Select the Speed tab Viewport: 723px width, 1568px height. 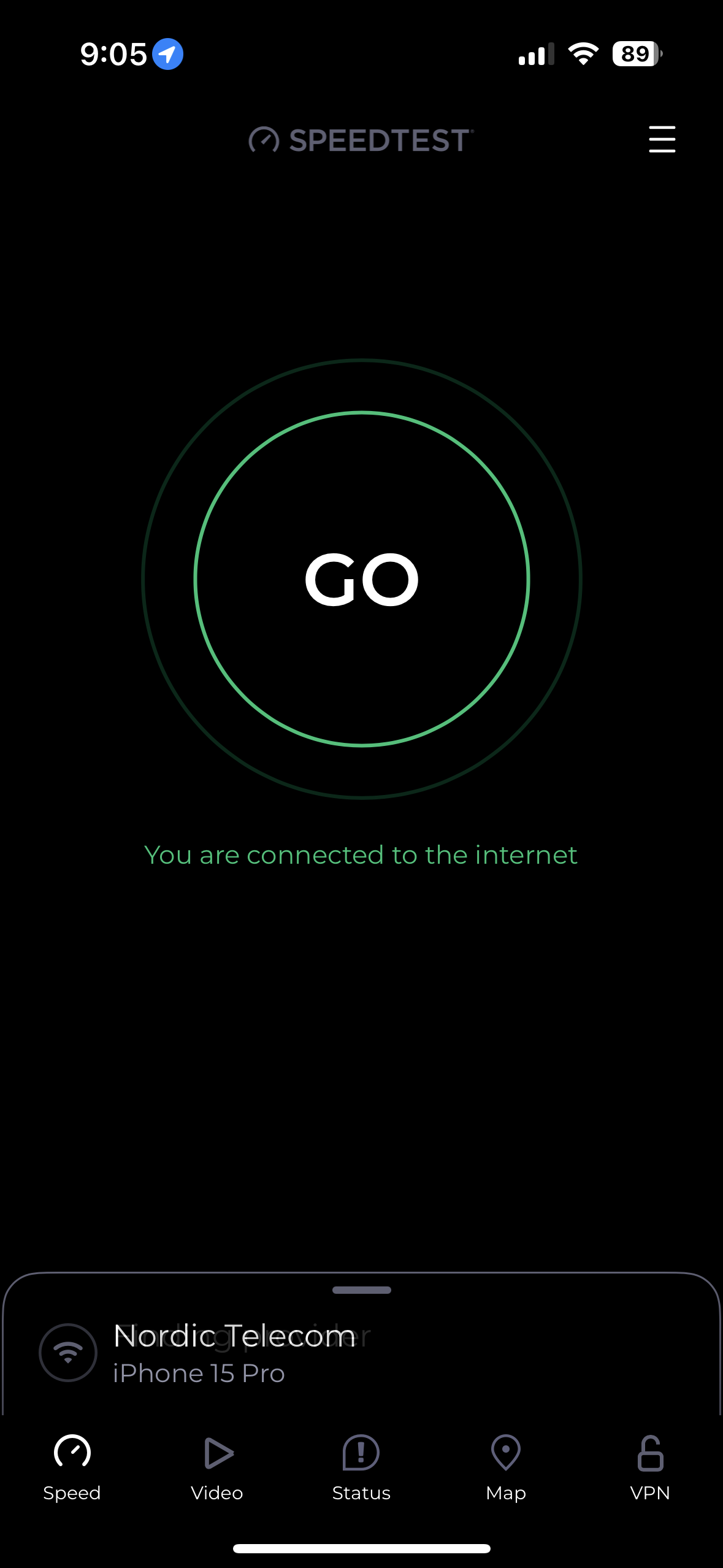[x=72, y=1467]
